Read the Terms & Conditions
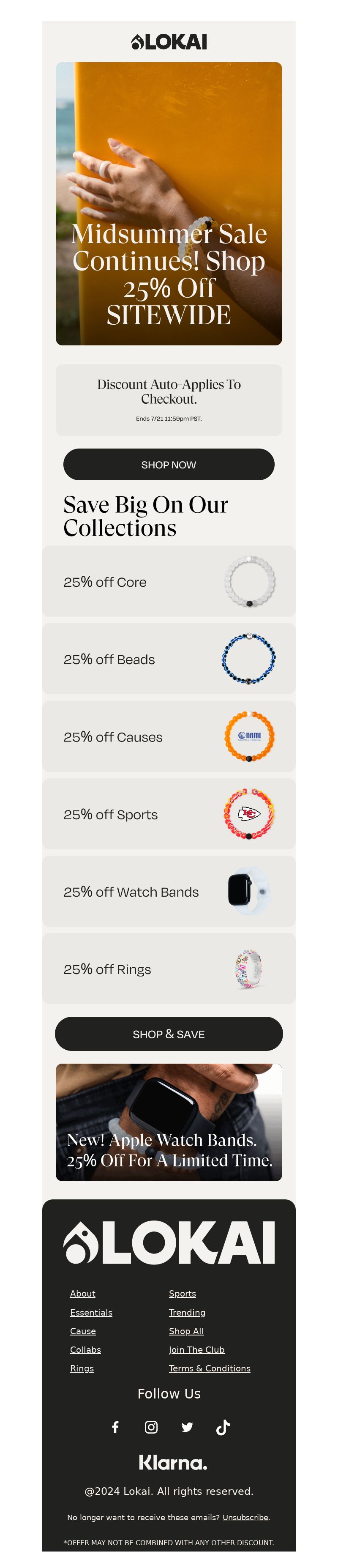The height and width of the screenshot is (1568, 338). click(x=209, y=1368)
